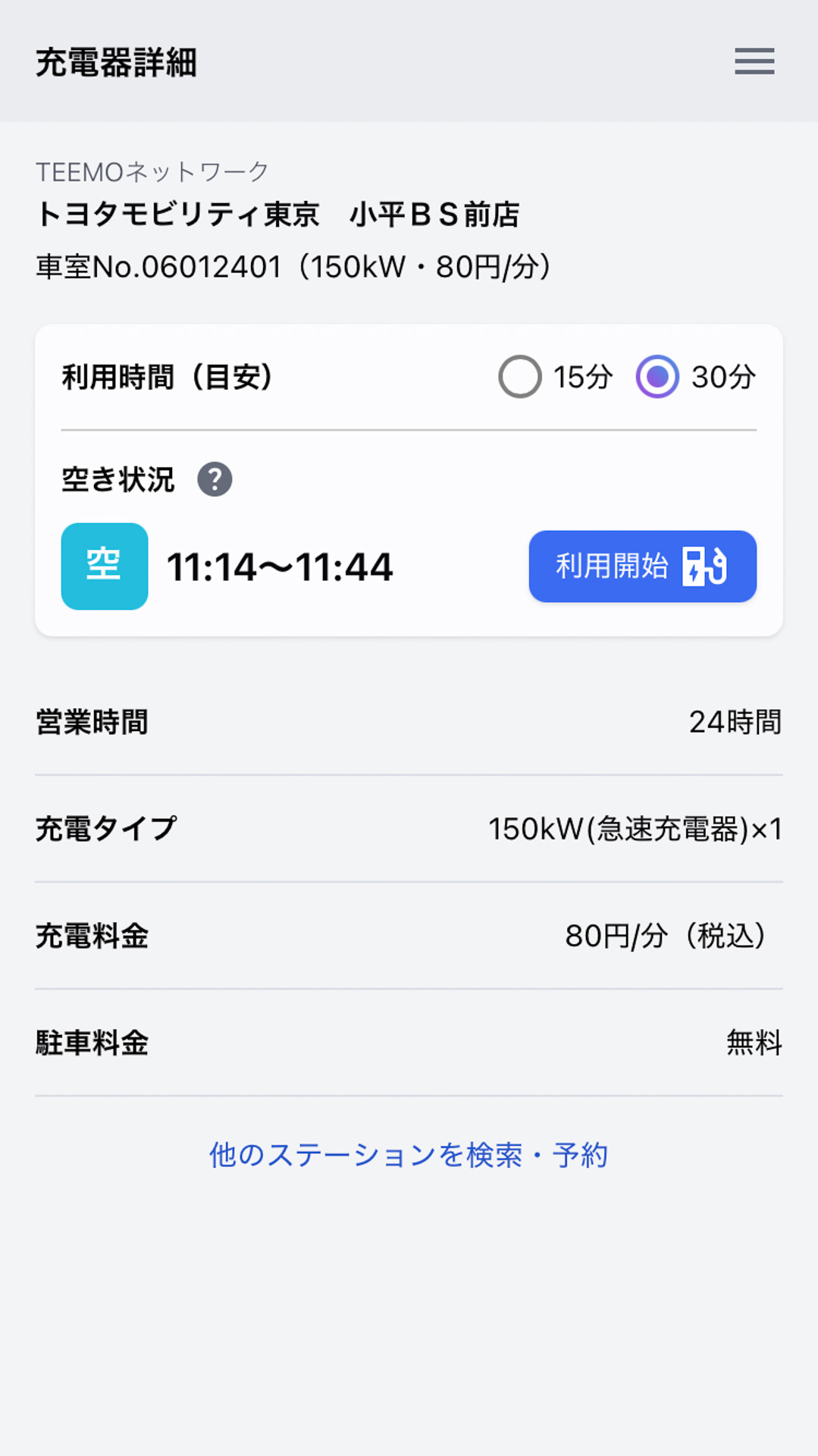The height and width of the screenshot is (1456, 818).
Task: Tap the vacancy status indicator icon
Action: click(x=104, y=567)
